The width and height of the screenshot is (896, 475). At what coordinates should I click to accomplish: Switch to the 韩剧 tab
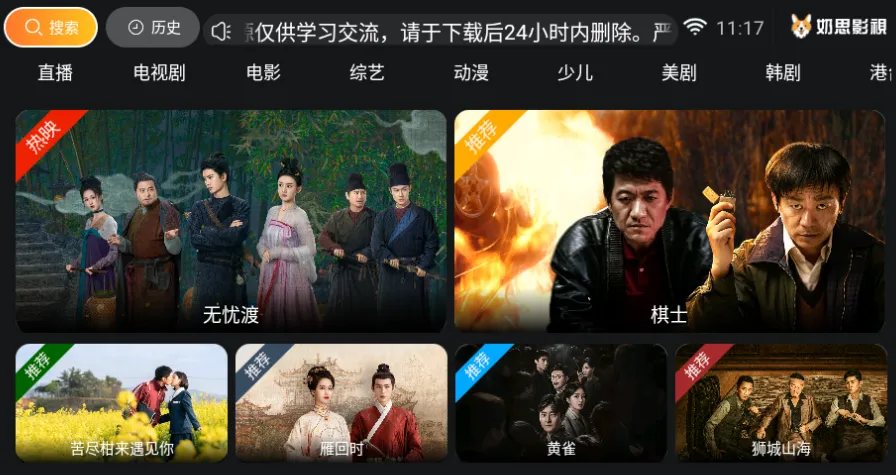click(x=783, y=73)
